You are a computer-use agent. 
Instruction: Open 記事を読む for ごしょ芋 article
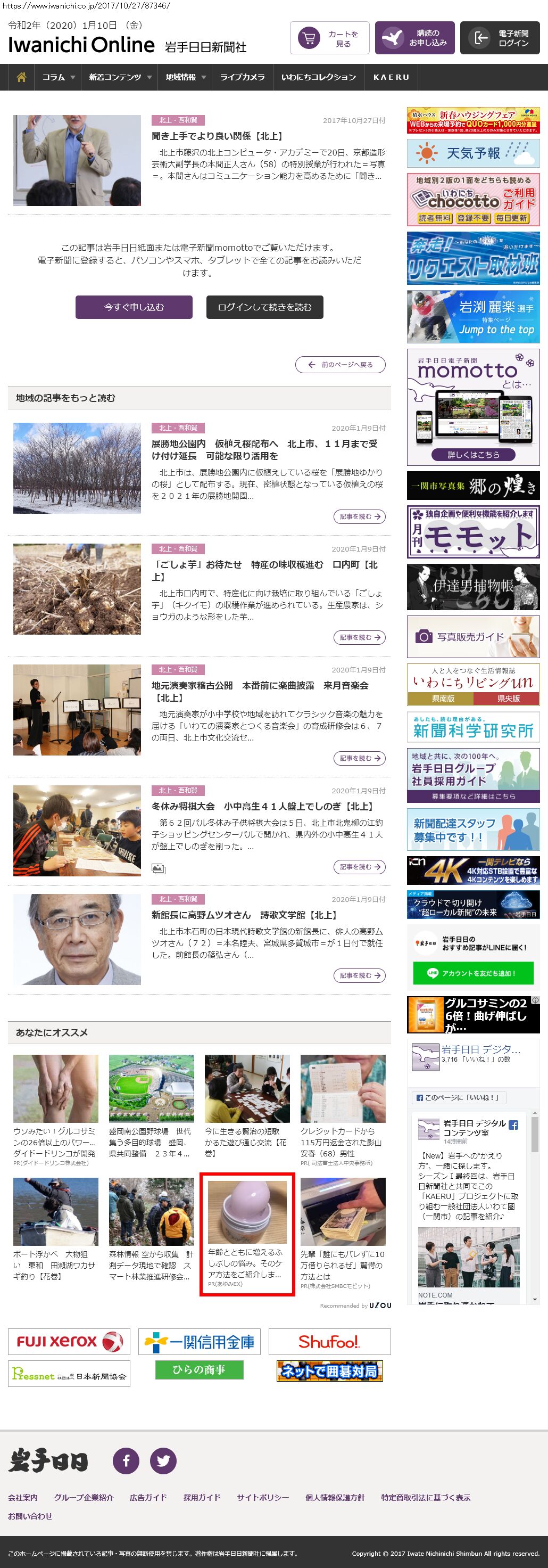pyautogui.click(x=359, y=637)
